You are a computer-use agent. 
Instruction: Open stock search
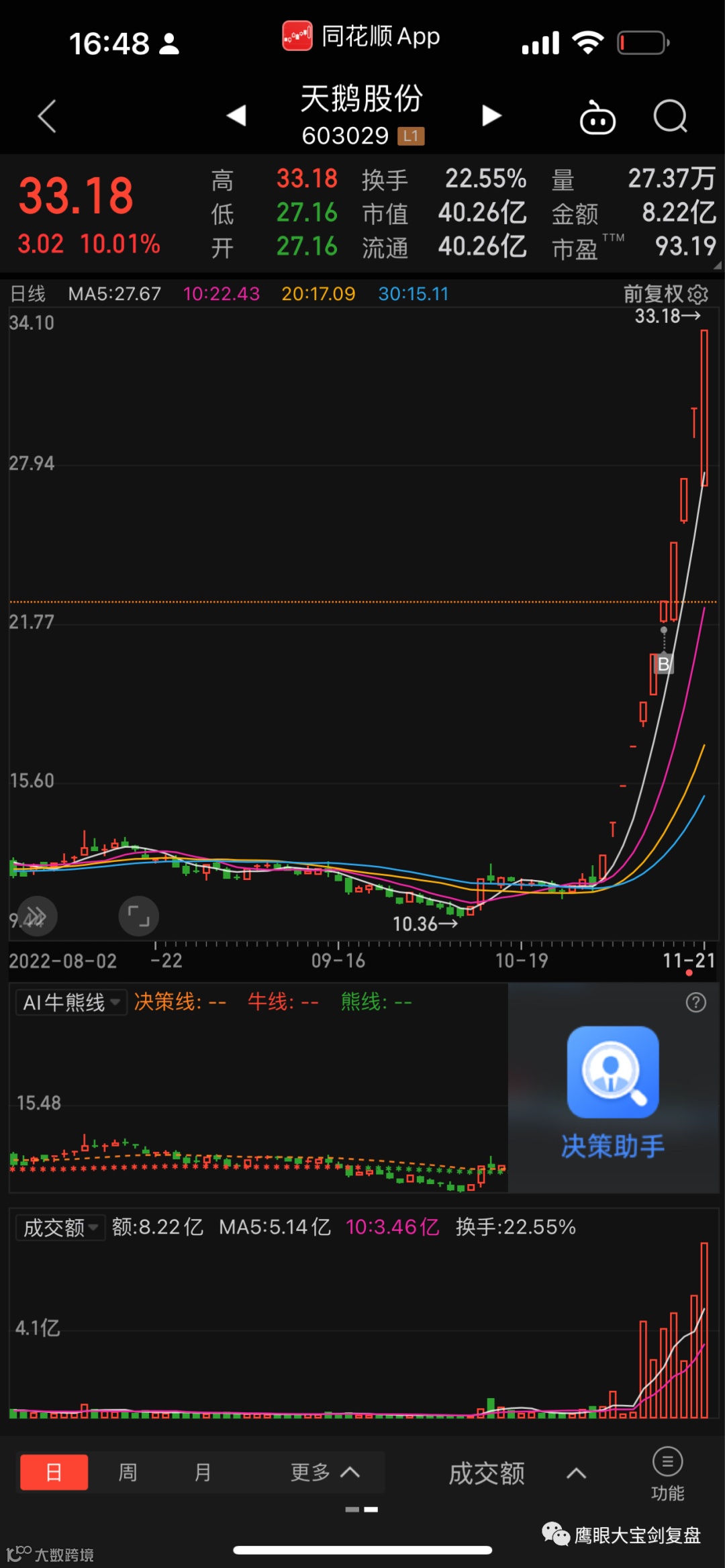click(670, 117)
